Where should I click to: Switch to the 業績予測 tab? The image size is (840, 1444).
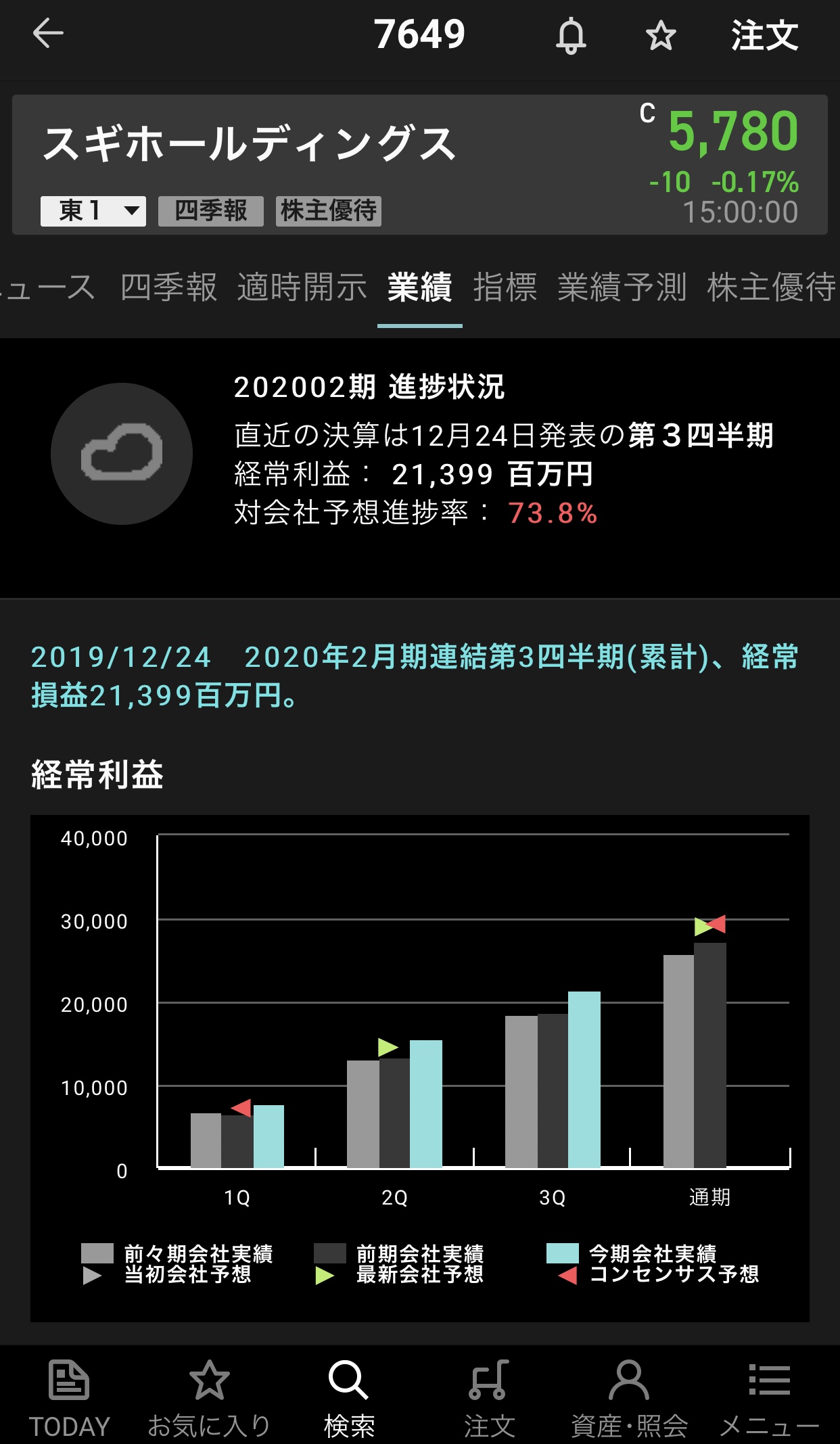622,287
